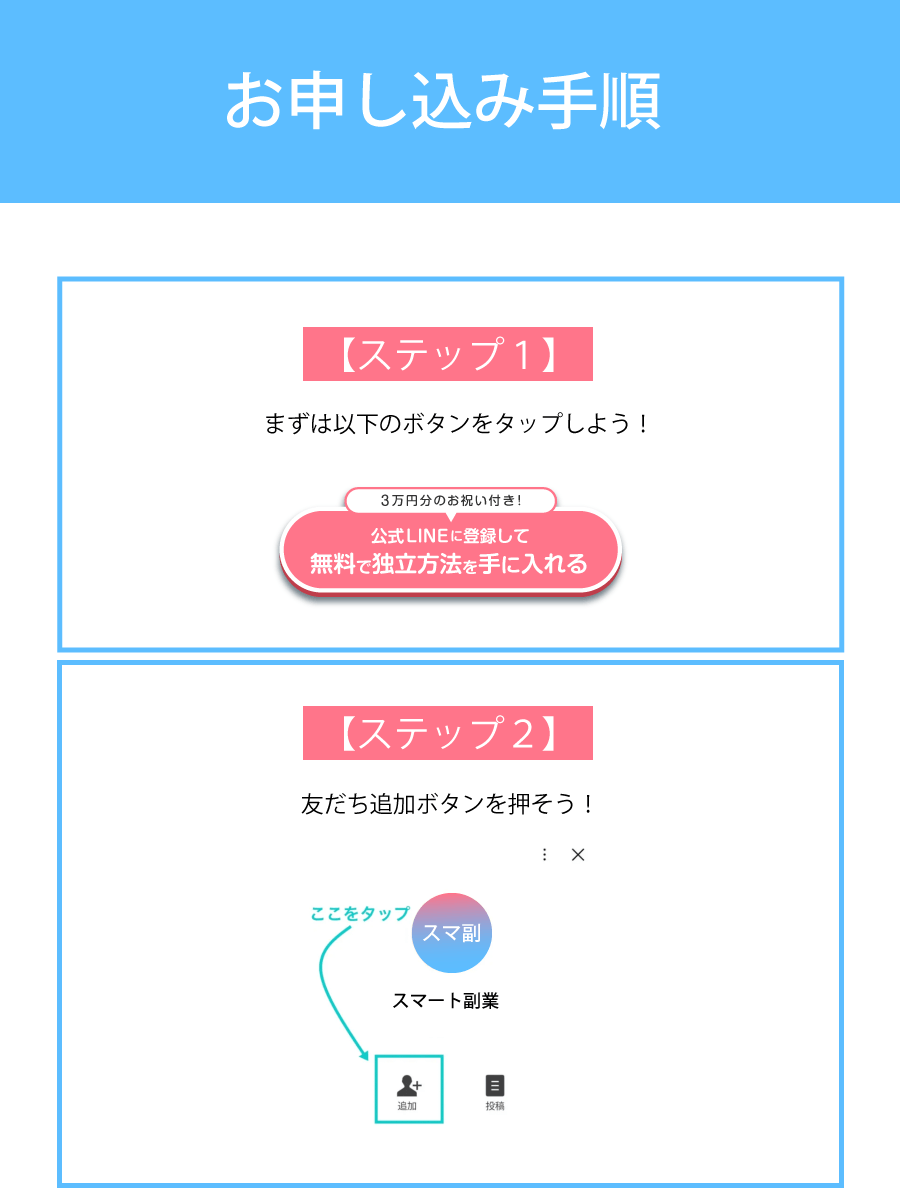The height and width of the screenshot is (1188, 900).
Task: Tap the 公式LINEに登録して button
Action: (x=450, y=551)
